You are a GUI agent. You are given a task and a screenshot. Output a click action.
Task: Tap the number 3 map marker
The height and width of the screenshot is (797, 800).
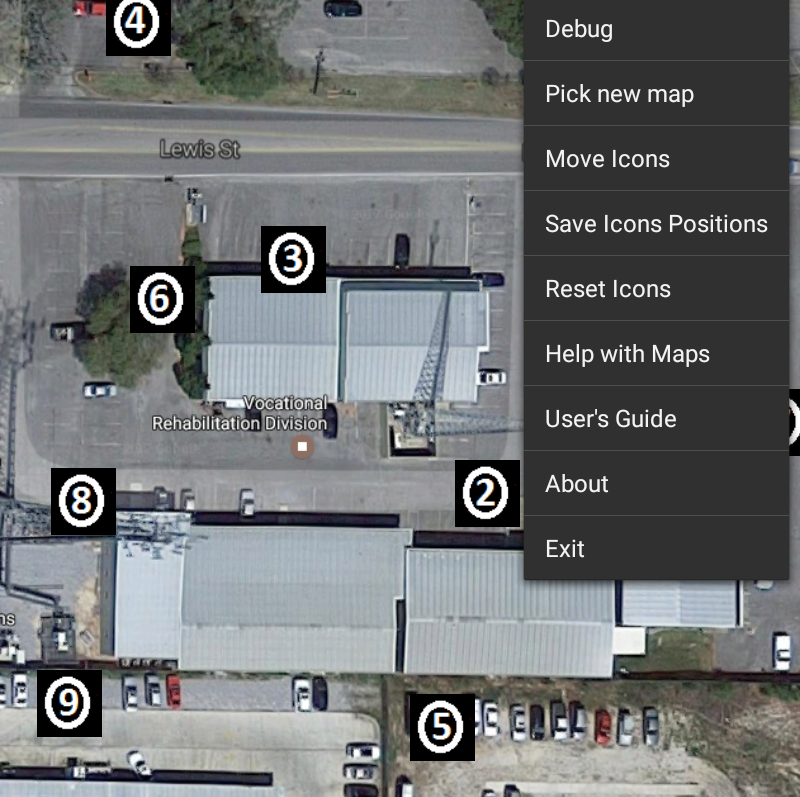coord(293,260)
